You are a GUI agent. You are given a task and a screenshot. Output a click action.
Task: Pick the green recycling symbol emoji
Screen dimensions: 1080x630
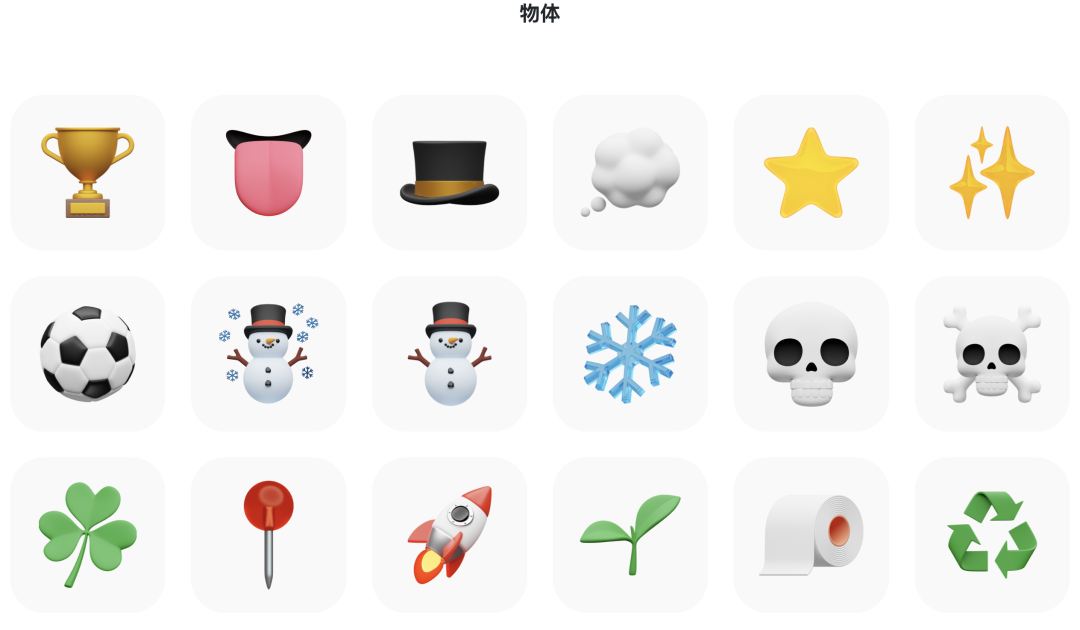[992, 534]
